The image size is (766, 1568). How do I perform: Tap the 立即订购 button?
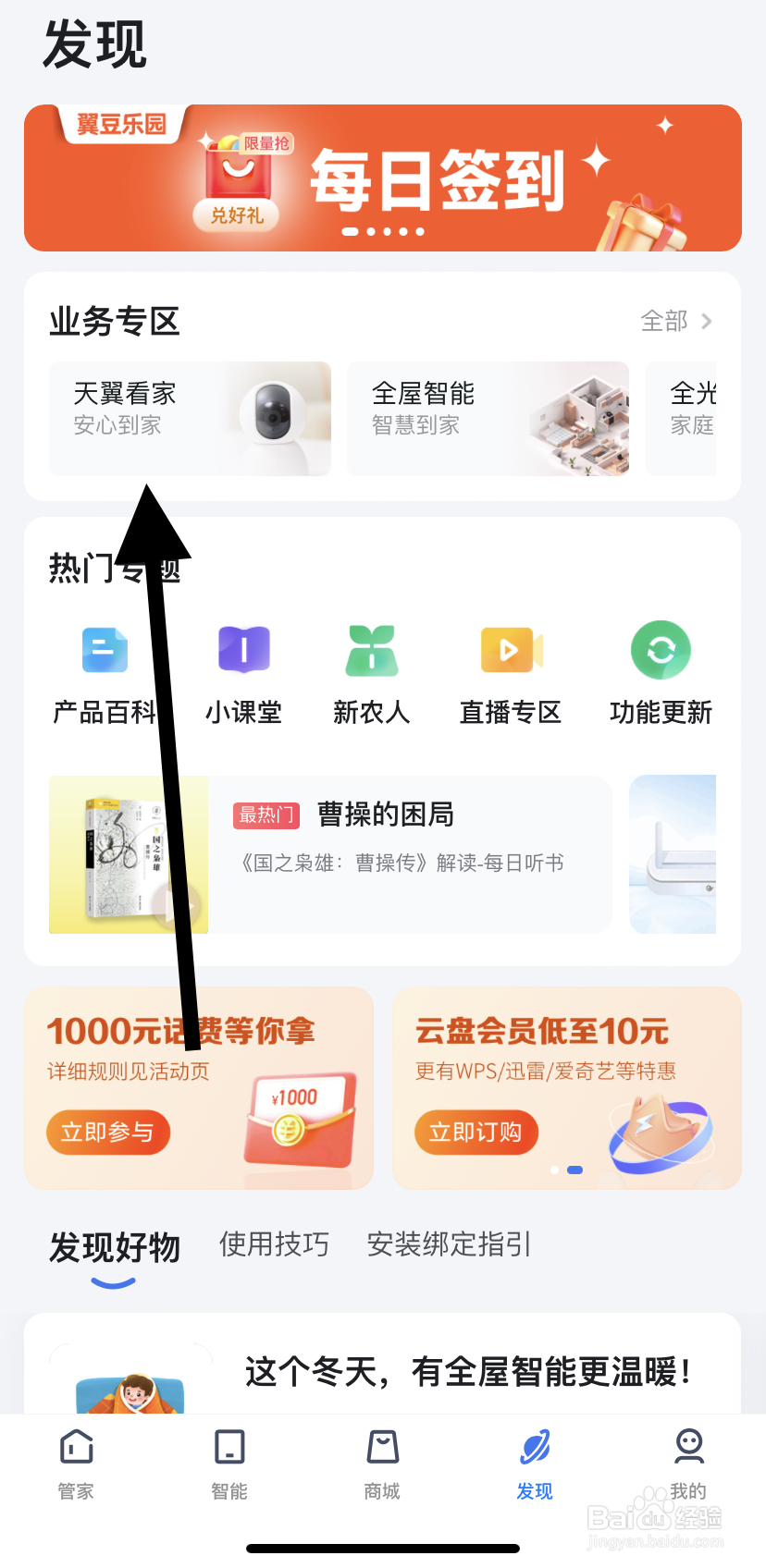[476, 1132]
